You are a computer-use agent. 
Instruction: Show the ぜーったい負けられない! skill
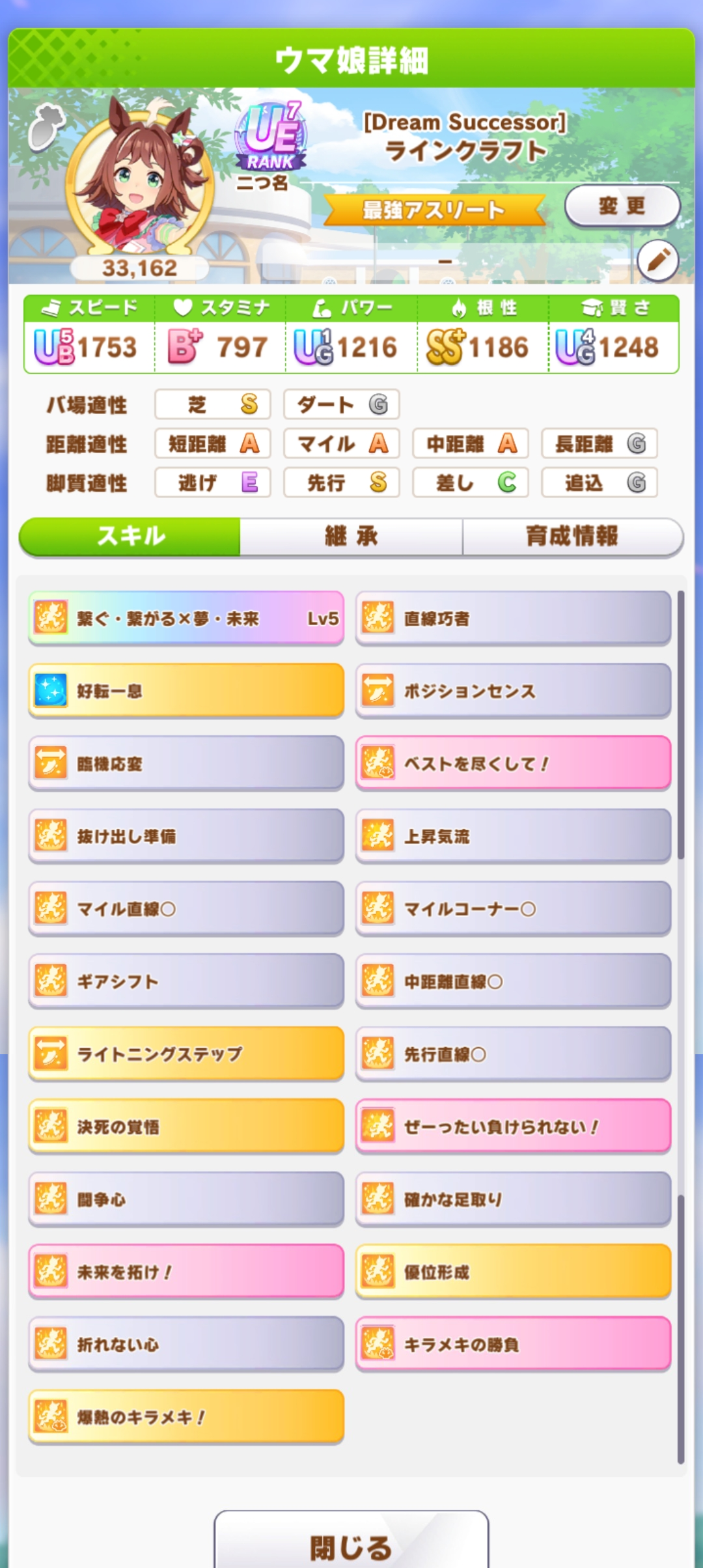point(513,1127)
